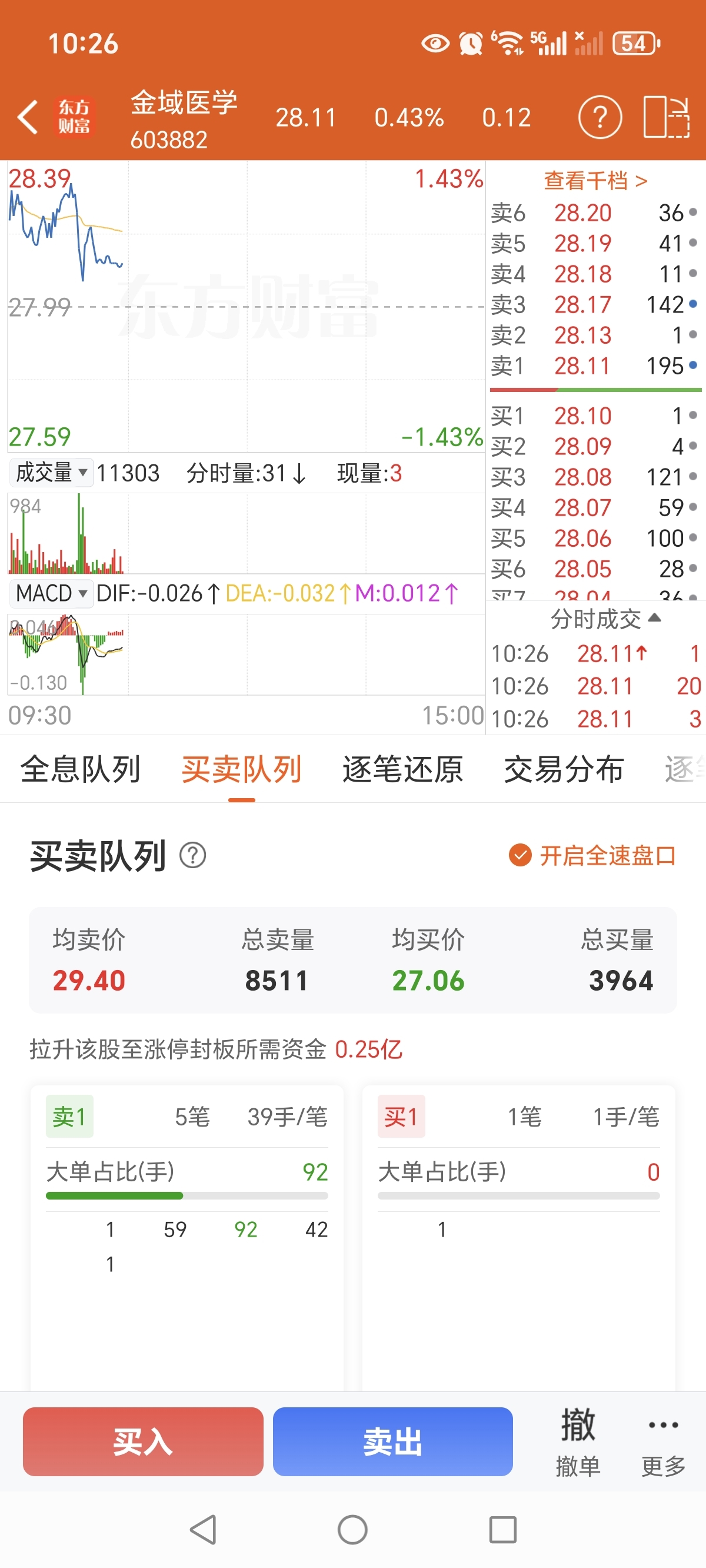Screen dimensions: 706x1568
Task: Show help info beside 买卖队列 heading
Action: [193, 855]
